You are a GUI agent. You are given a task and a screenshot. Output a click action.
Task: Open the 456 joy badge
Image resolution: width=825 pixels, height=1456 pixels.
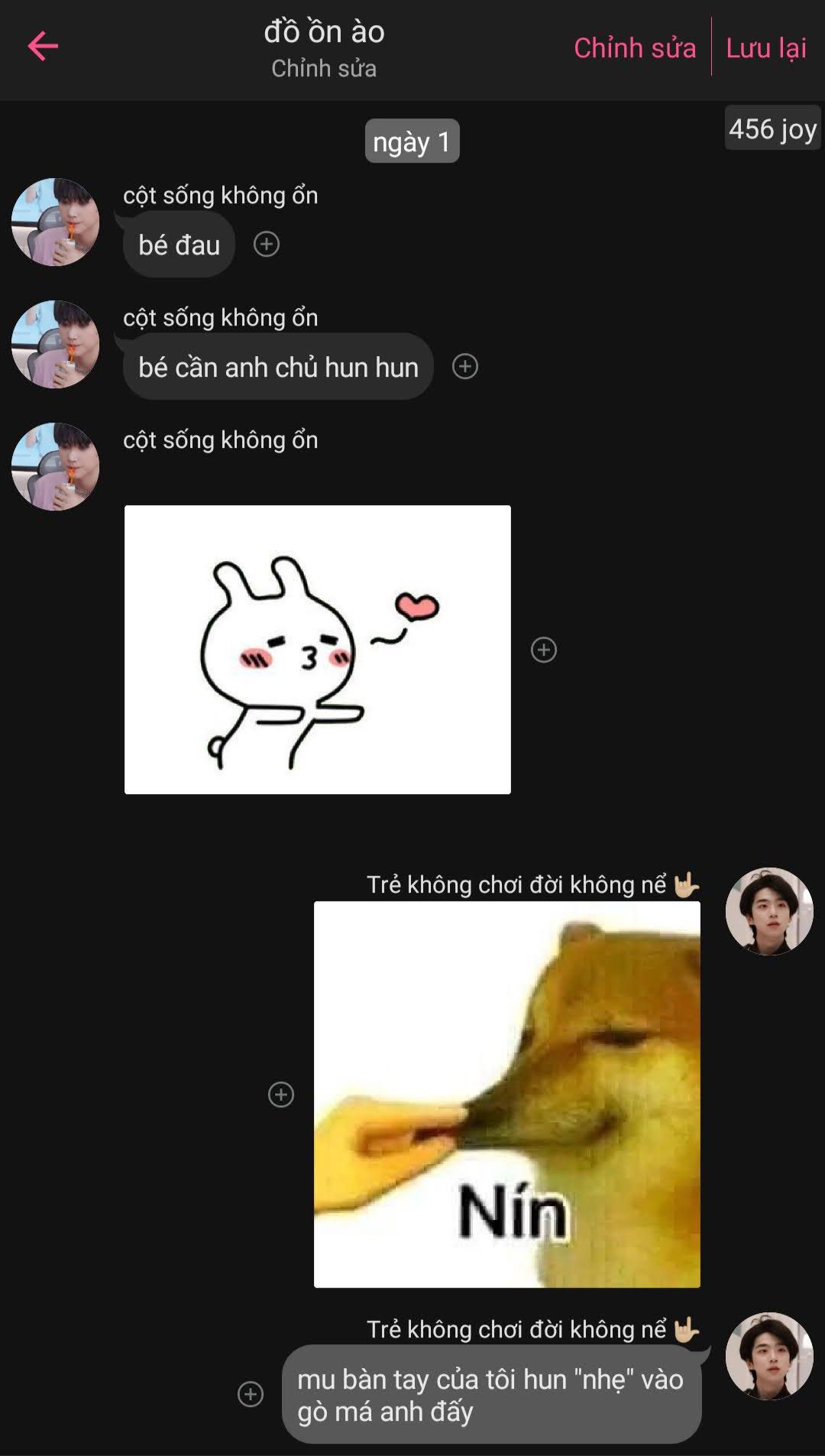[x=772, y=128]
